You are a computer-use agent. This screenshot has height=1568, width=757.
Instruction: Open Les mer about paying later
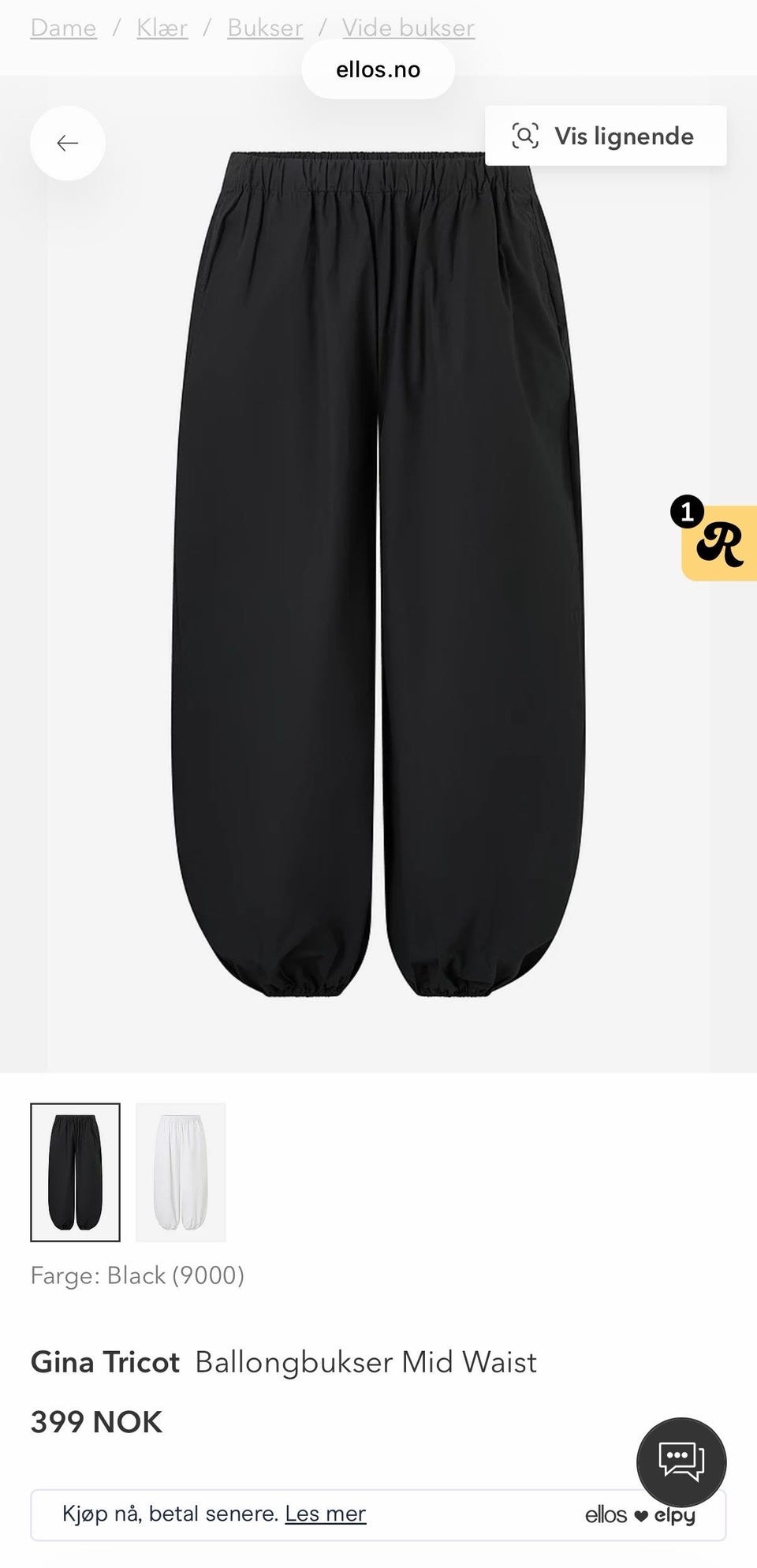point(326,1514)
